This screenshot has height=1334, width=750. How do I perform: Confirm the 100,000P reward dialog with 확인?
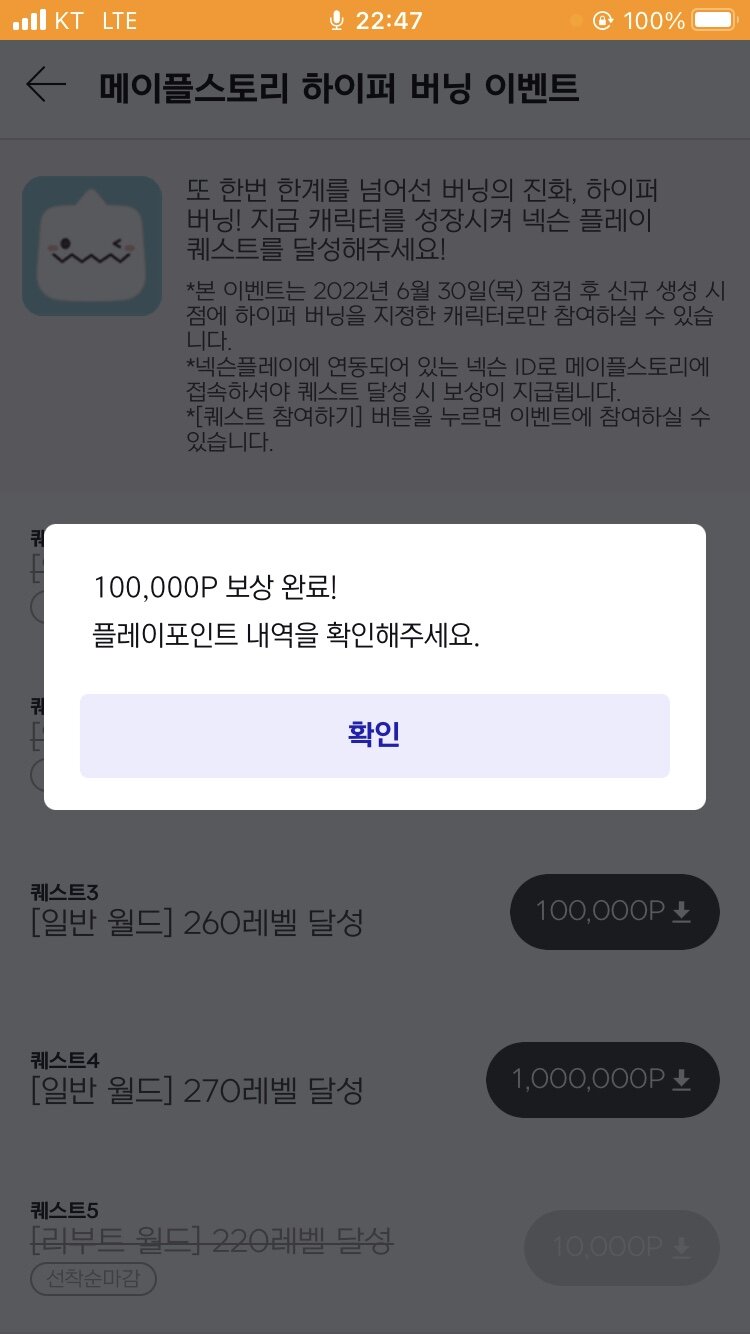pyautogui.click(x=375, y=736)
